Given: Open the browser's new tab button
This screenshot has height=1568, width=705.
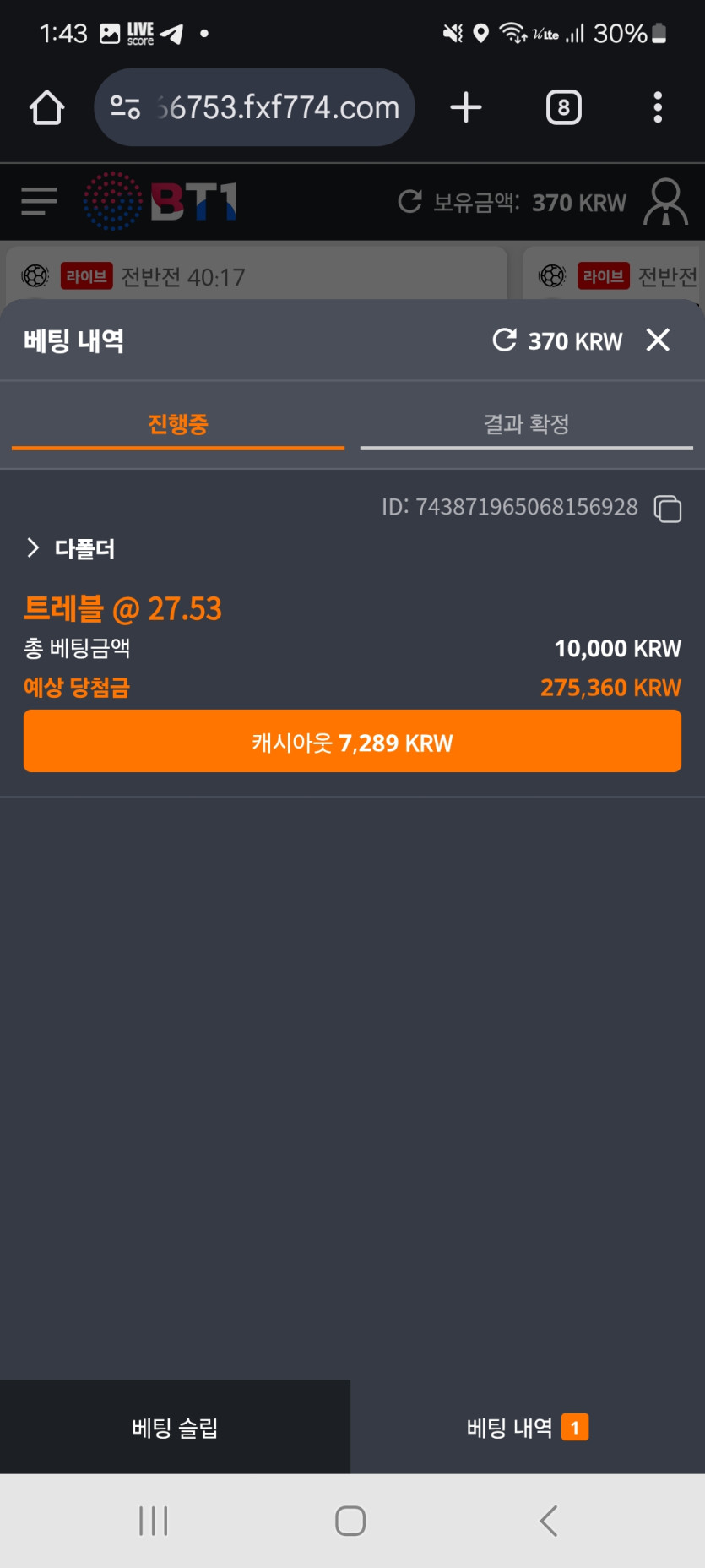Looking at the screenshot, I should click(466, 107).
